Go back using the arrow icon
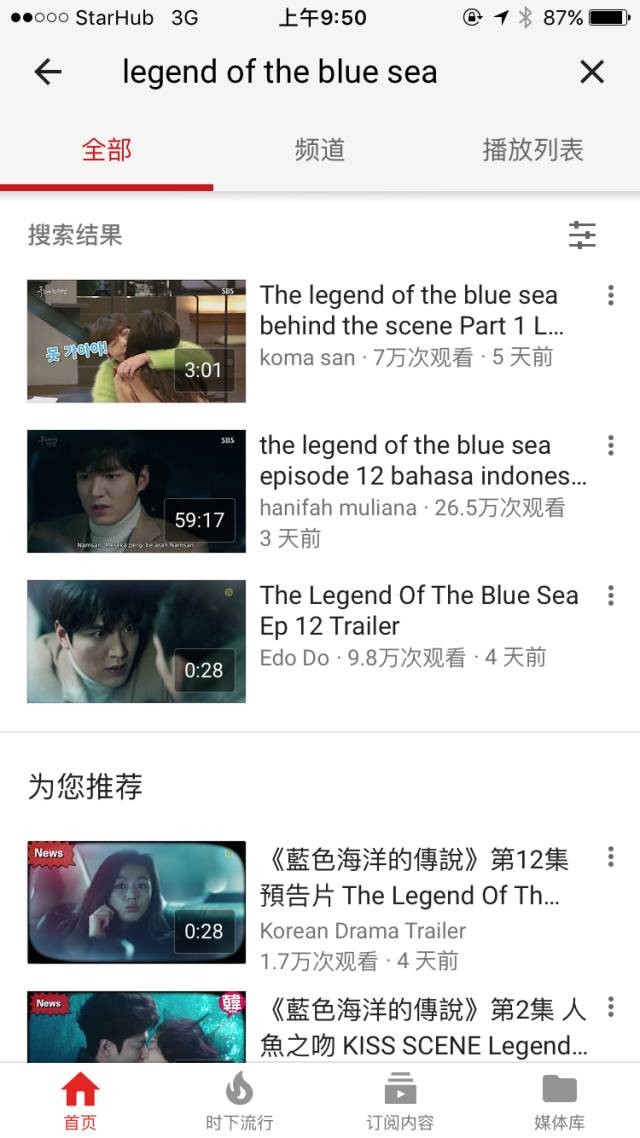This screenshot has height=1138, width=640. pyautogui.click(x=48, y=72)
